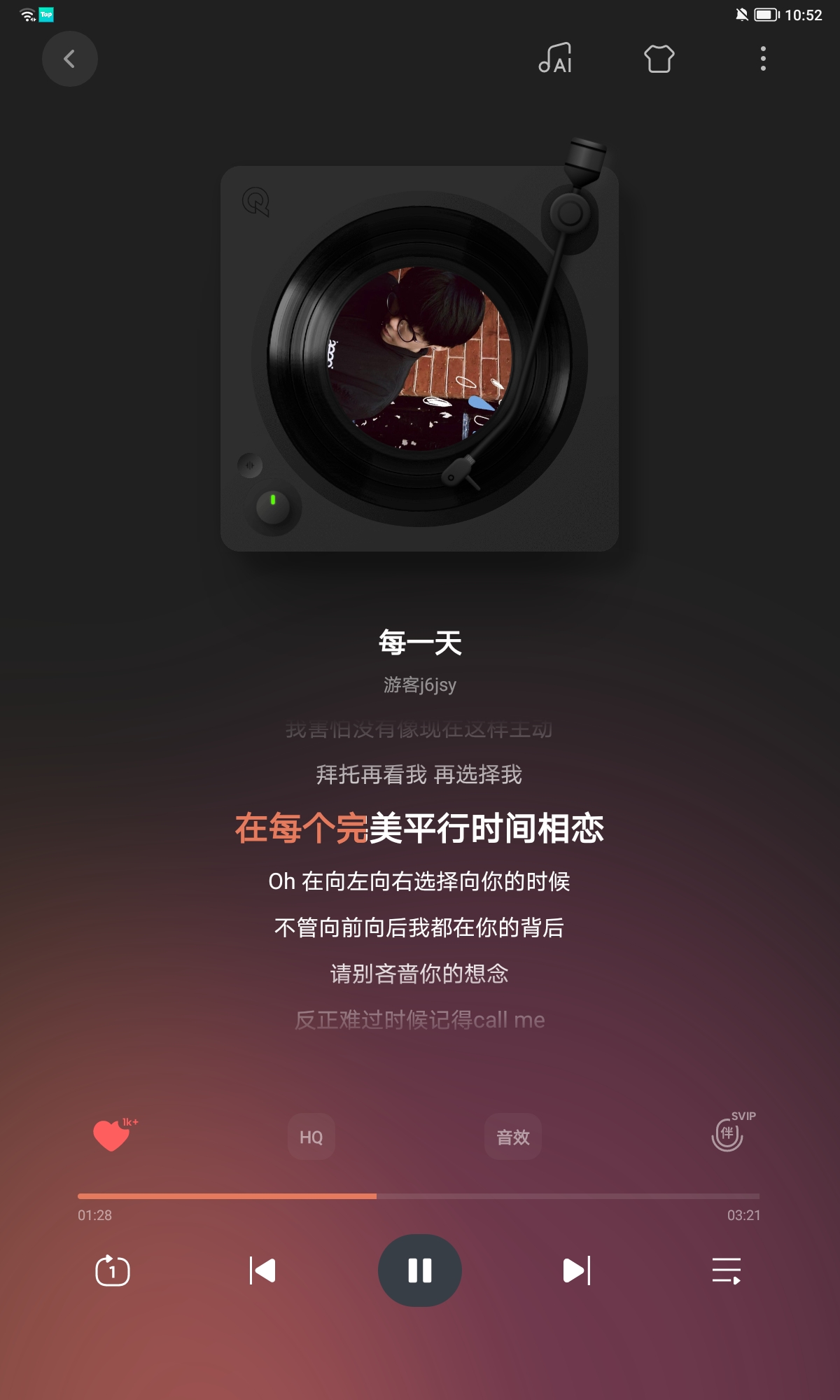The height and width of the screenshot is (1400, 840).
Task: Open the SVIP accompaniment mode icon
Action: pos(730,1133)
